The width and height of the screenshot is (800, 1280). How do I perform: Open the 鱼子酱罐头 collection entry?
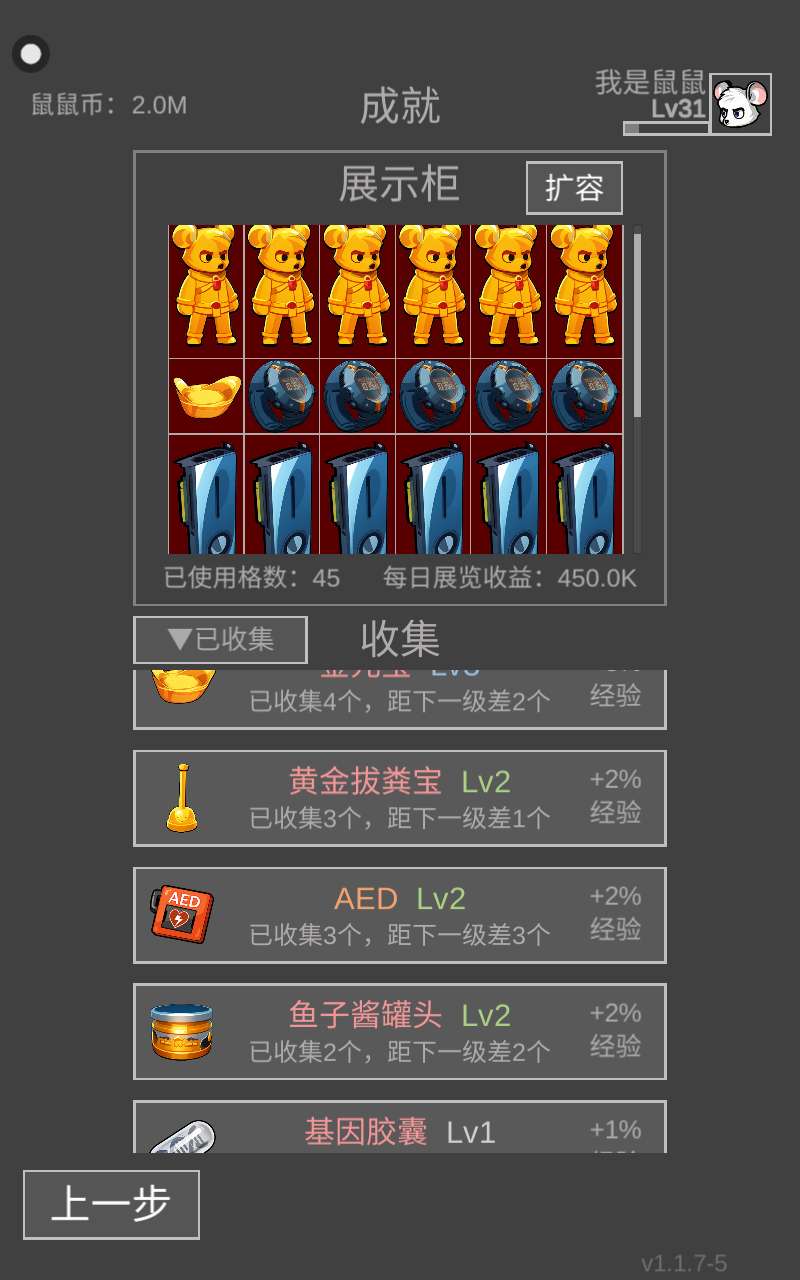[400, 1032]
